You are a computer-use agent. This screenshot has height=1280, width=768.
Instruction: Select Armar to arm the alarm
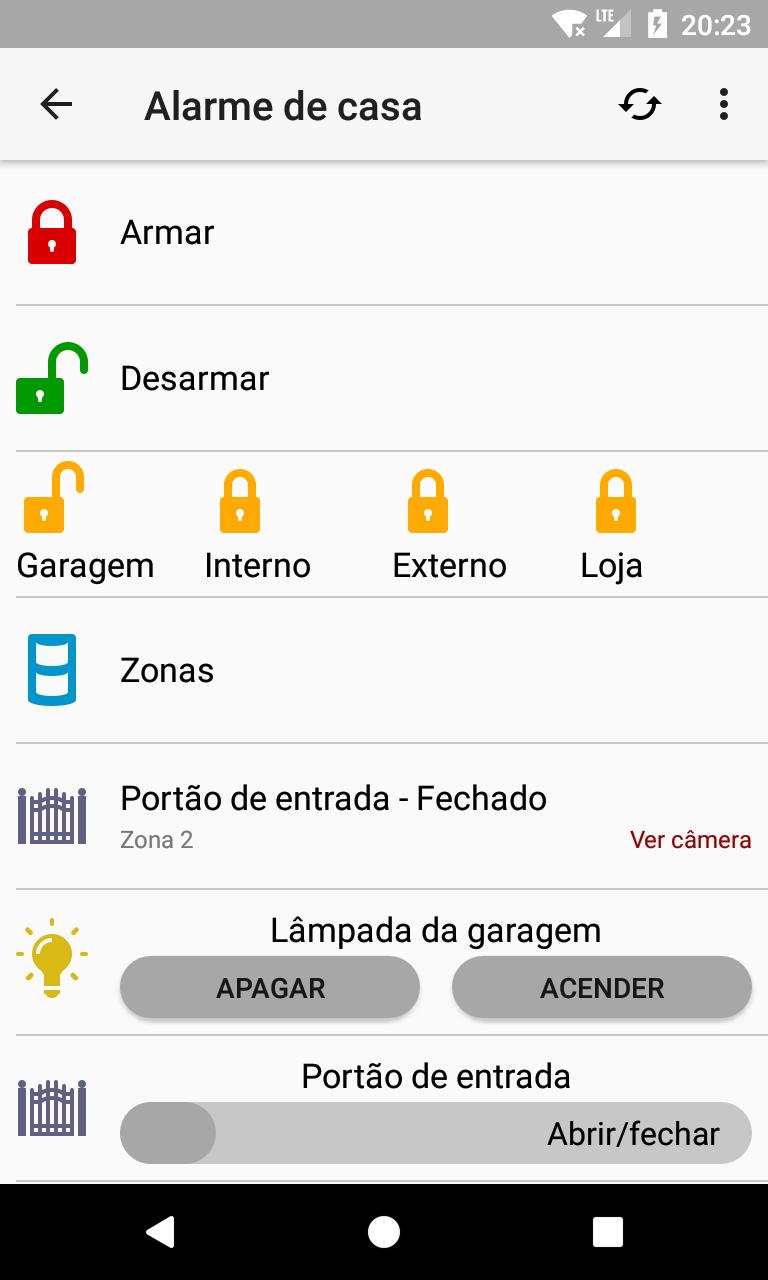[x=384, y=232]
